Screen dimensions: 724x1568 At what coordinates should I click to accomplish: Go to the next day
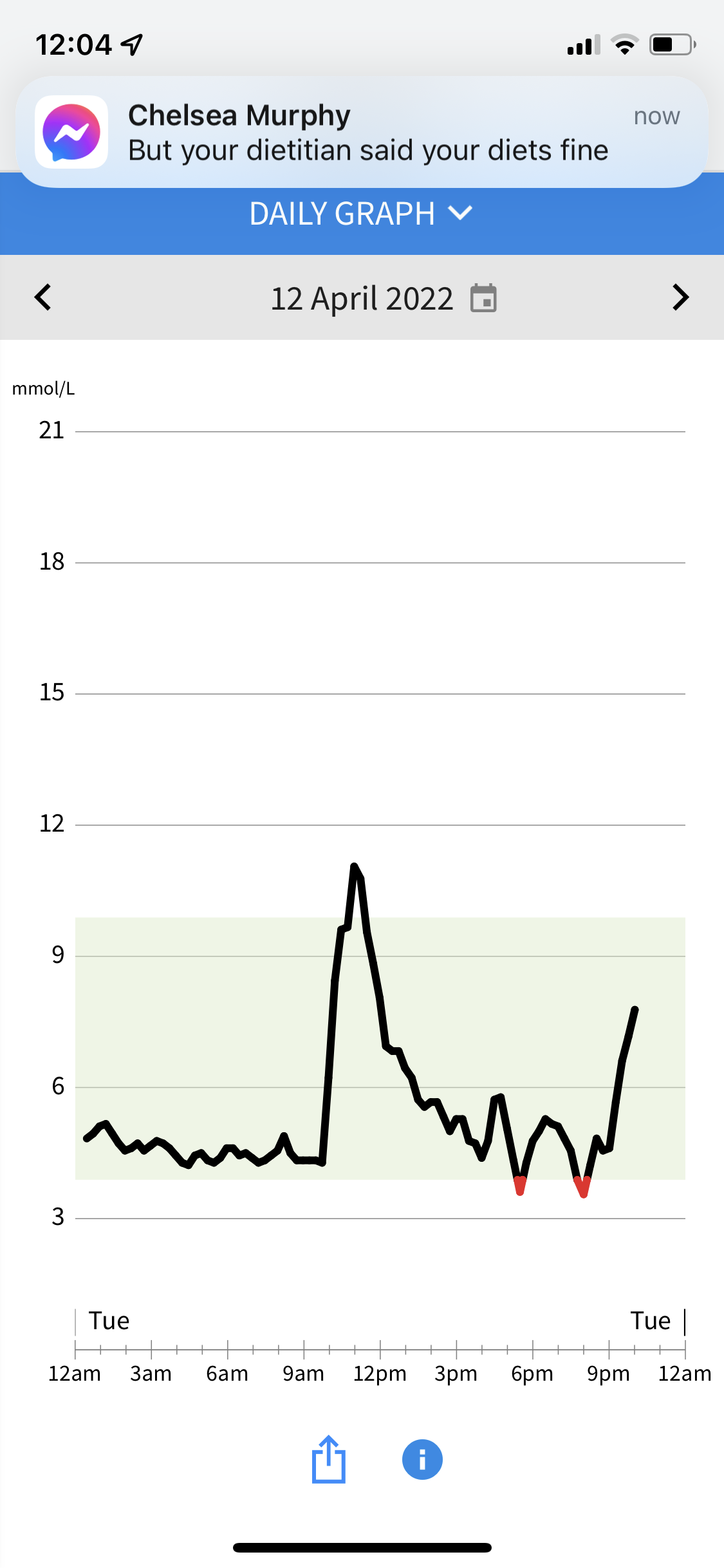680,297
